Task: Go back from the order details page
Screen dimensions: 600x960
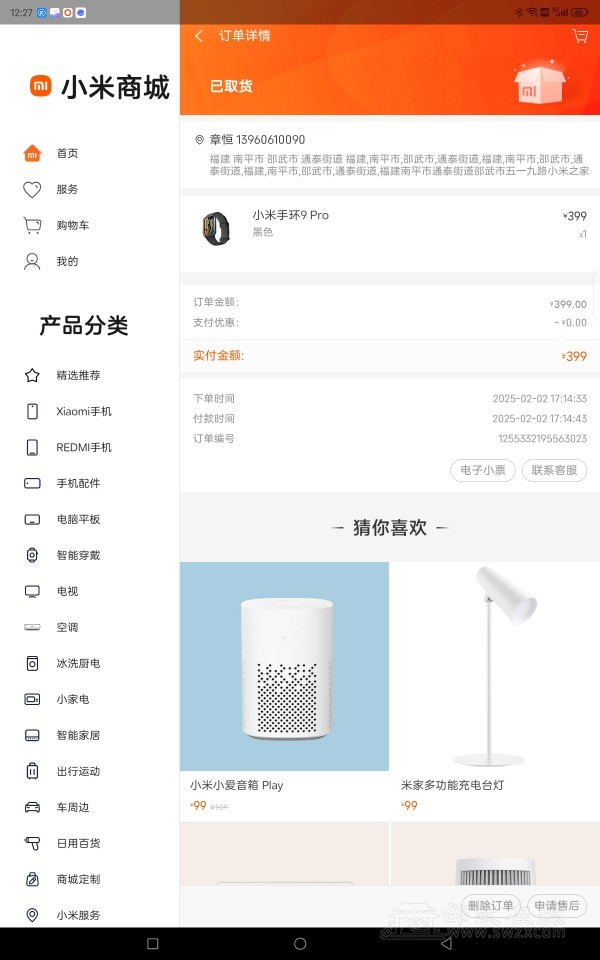Action: [199, 36]
